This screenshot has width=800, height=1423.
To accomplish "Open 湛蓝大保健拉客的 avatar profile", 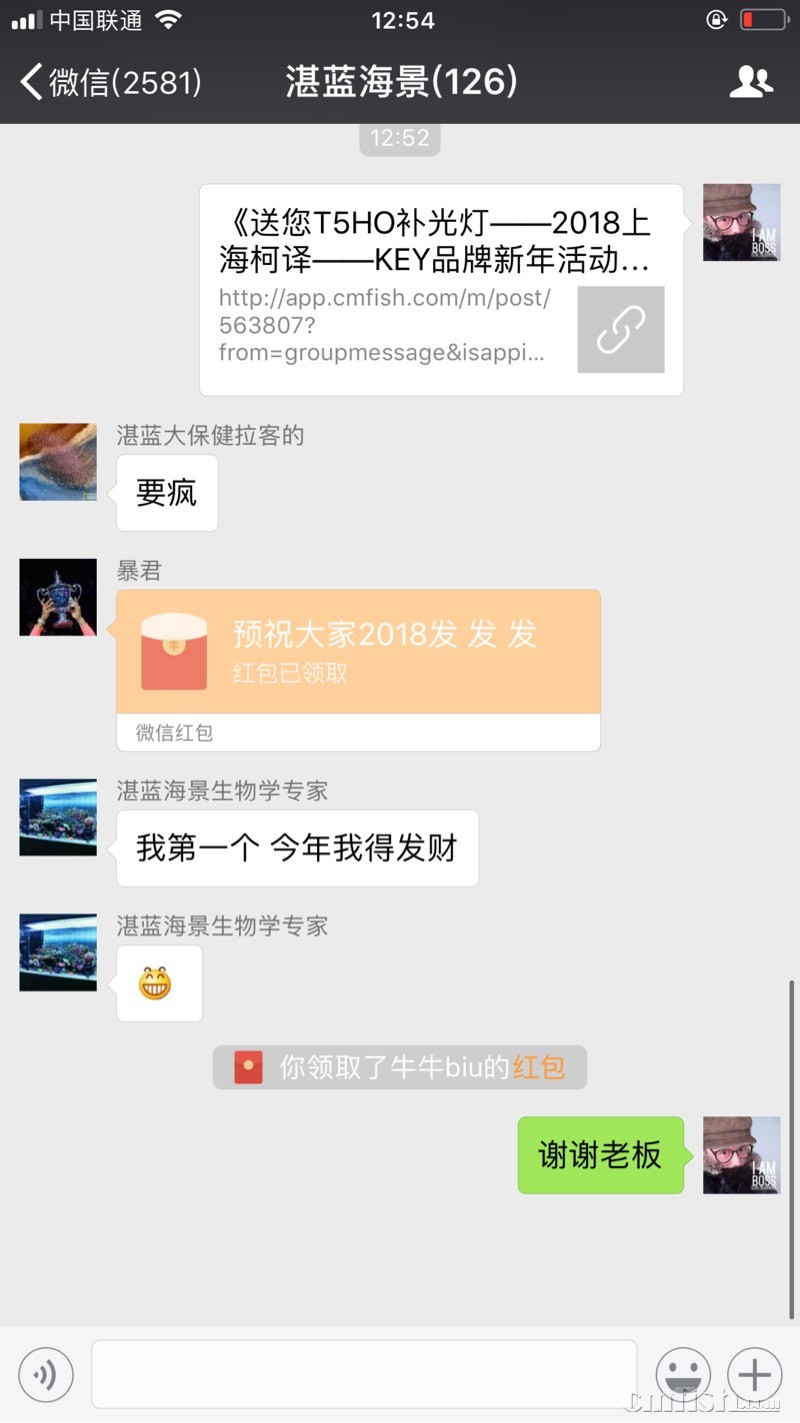I will 58,462.
